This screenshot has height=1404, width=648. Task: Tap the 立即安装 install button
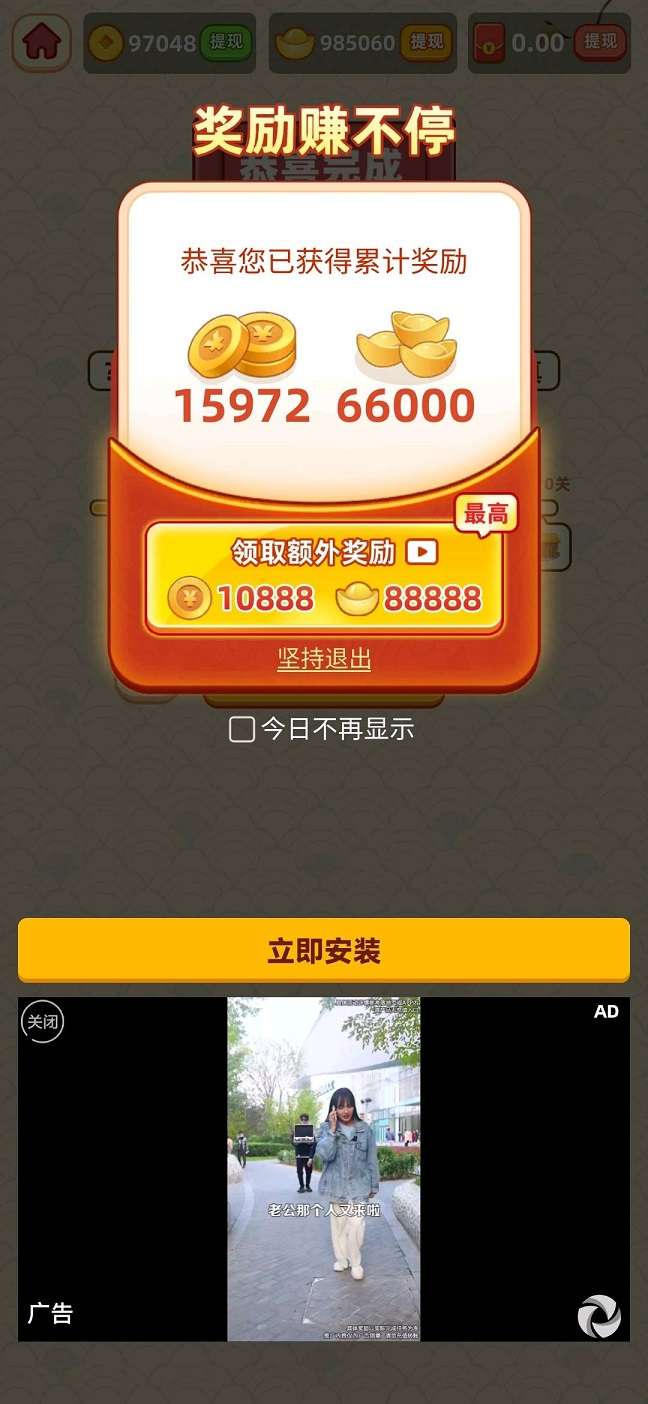pyautogui.click(x=324, y=950)
